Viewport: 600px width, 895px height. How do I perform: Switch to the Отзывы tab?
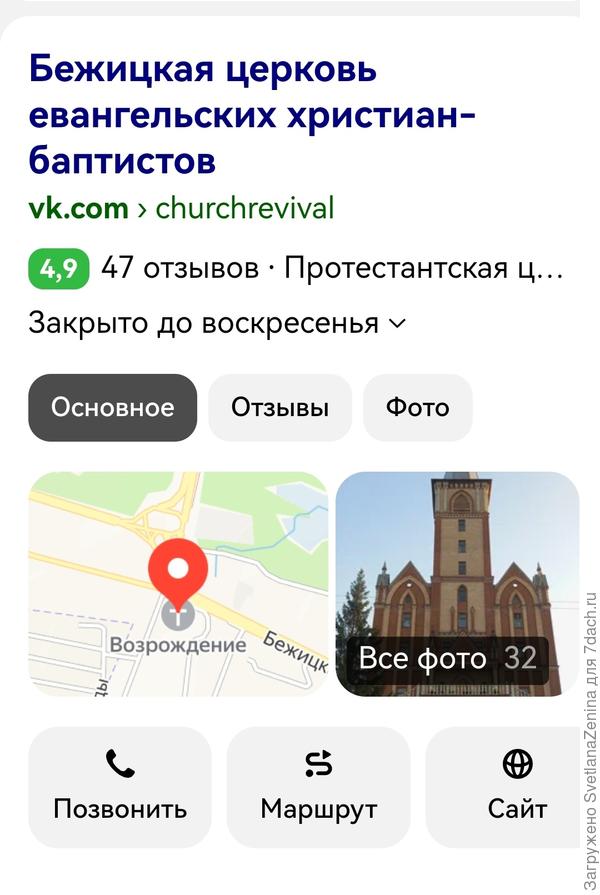(x=279, y=407)
